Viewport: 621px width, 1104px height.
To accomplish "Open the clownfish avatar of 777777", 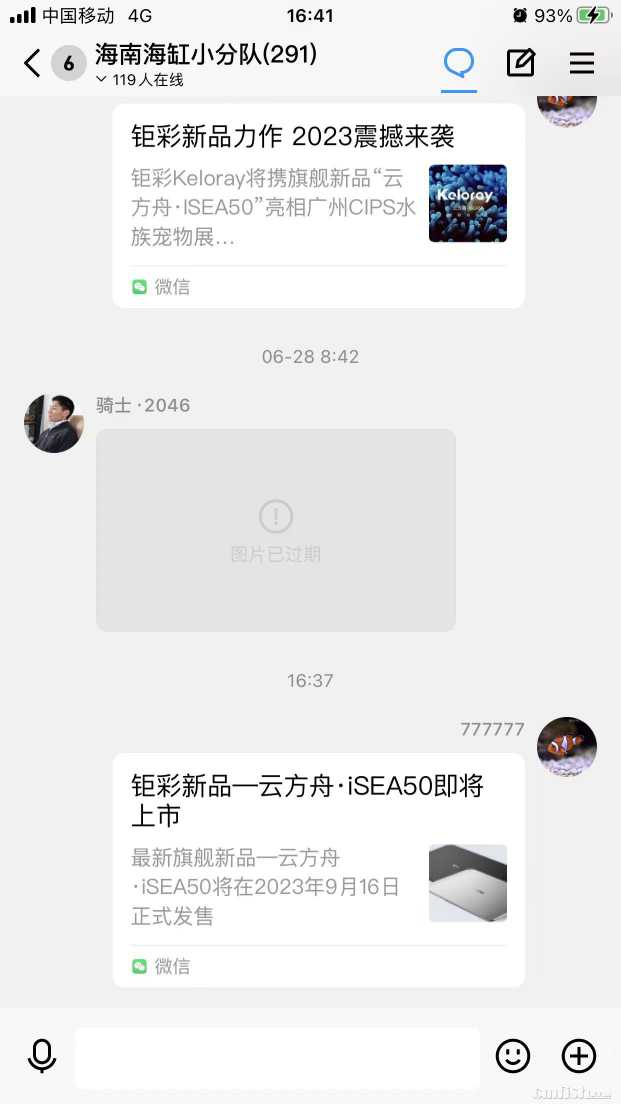I will point(567,747).
